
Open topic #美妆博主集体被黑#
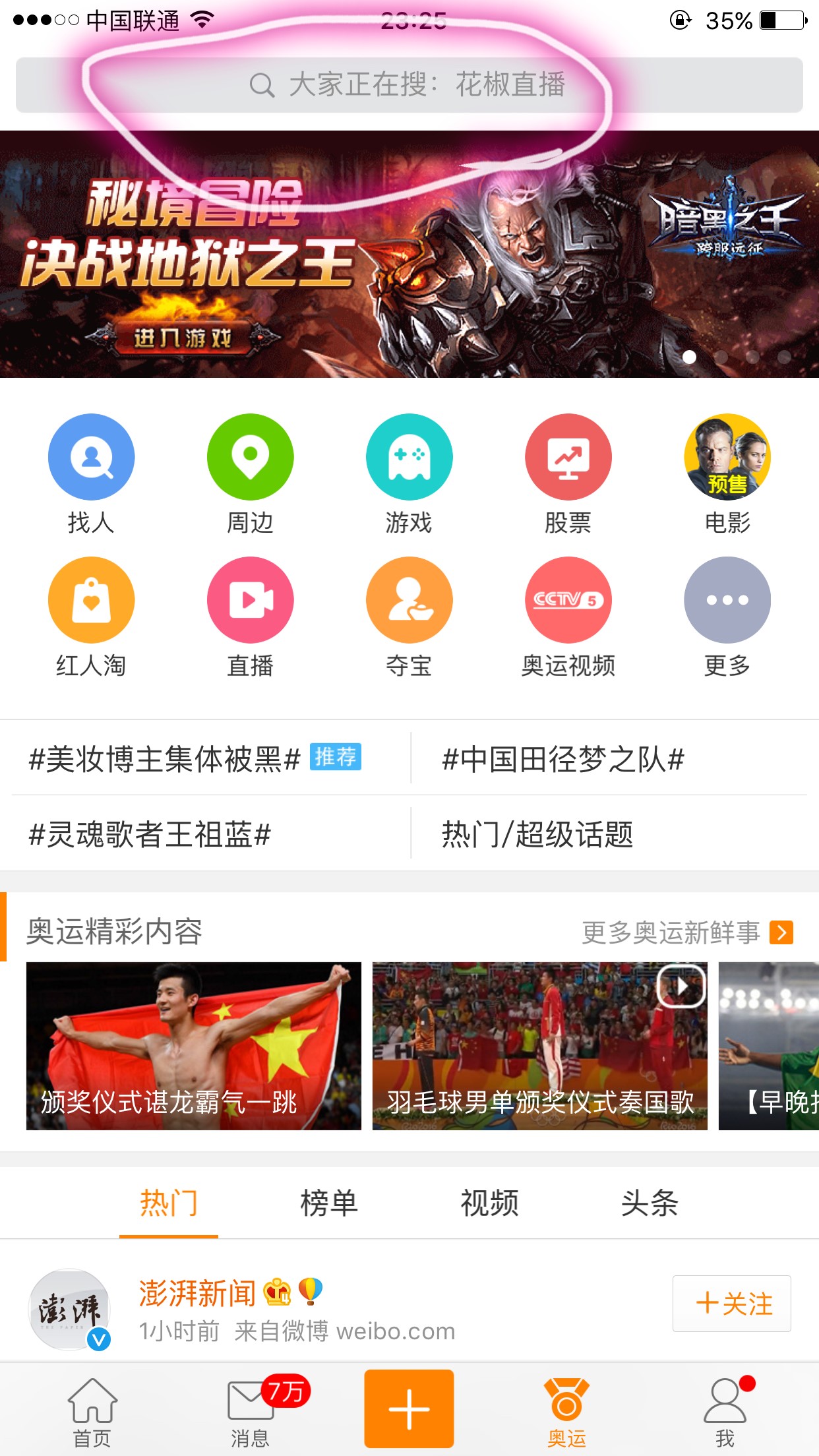click(165, 759)
